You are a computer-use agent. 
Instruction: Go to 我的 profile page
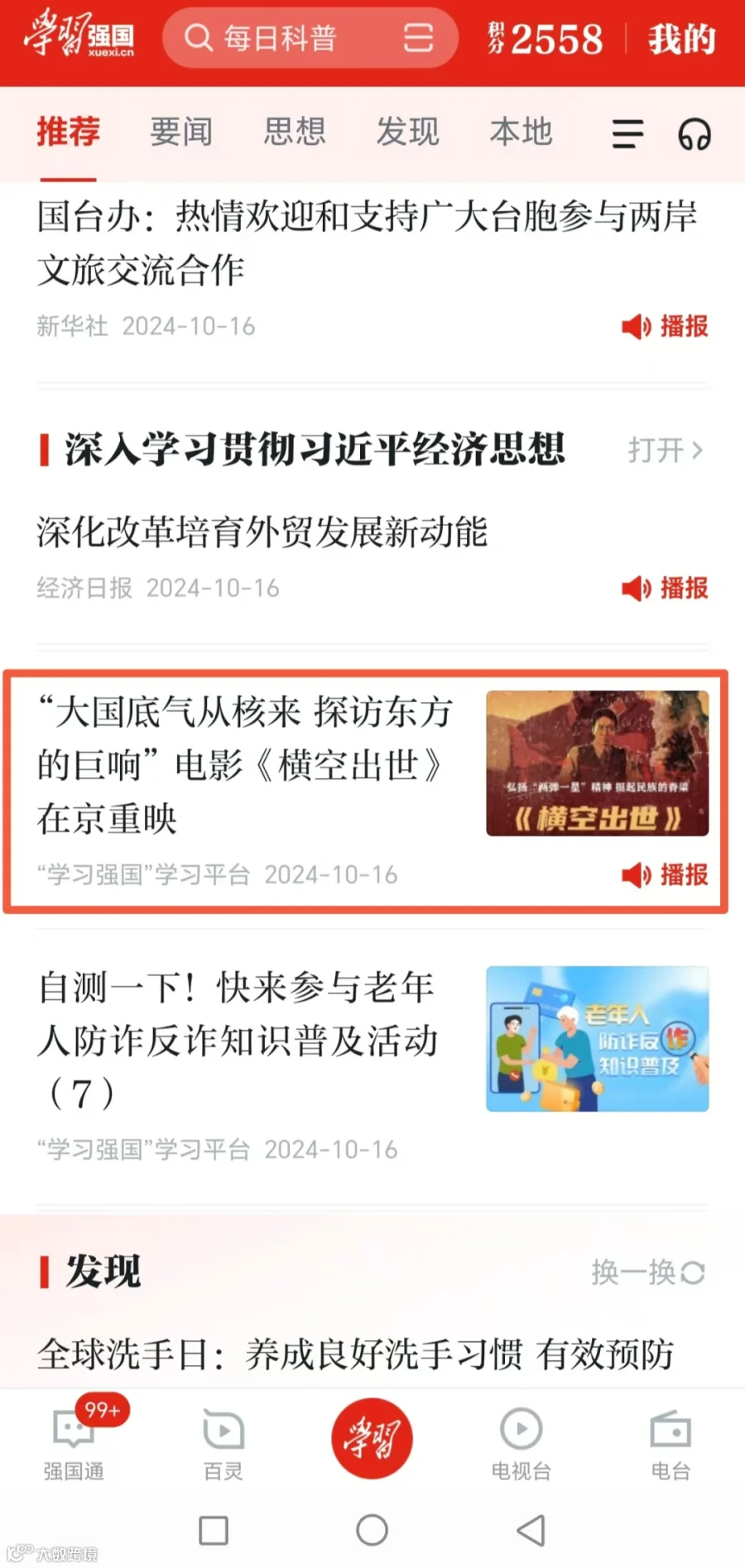(x=681, y=39)
